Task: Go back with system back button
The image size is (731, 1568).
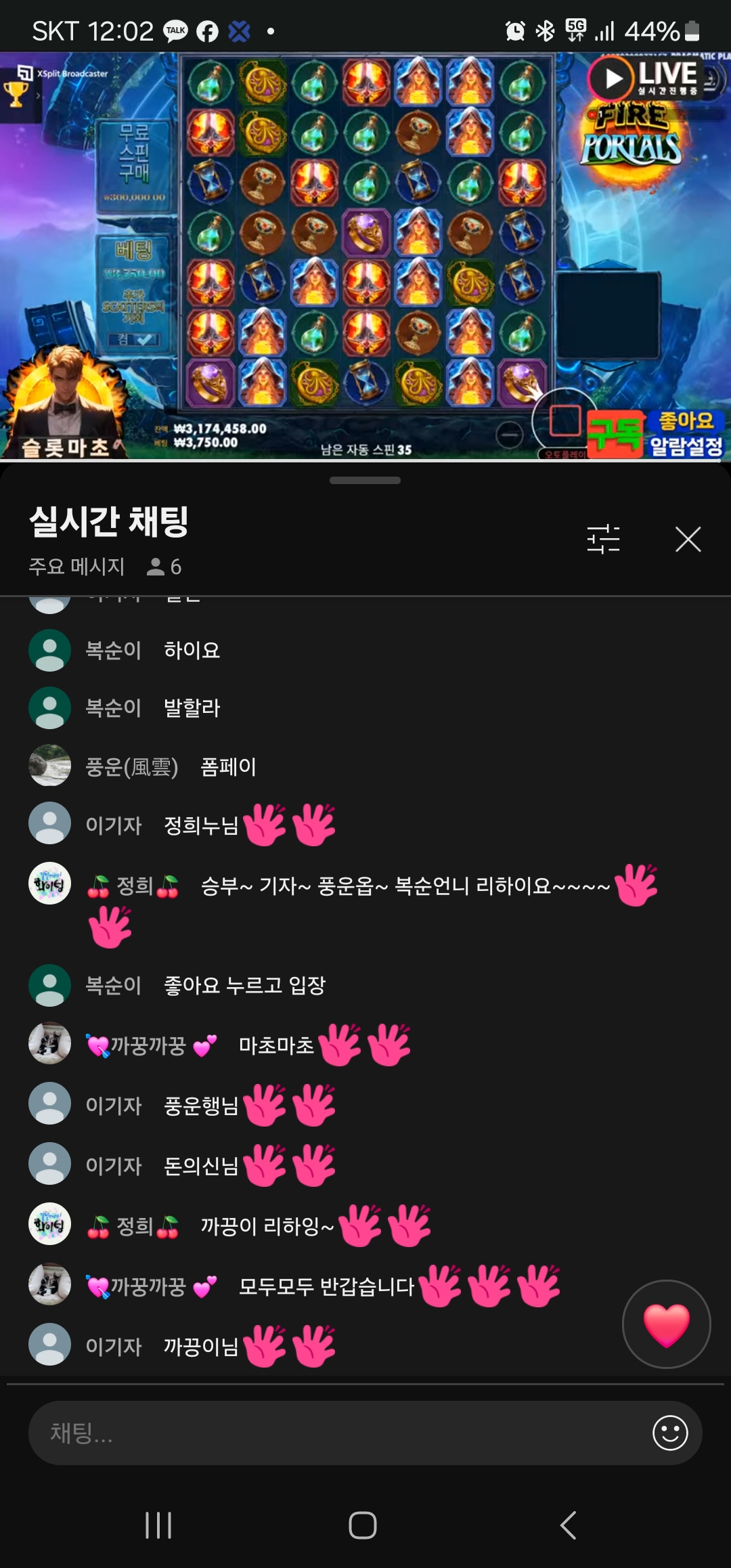Action: [569, 1525]
